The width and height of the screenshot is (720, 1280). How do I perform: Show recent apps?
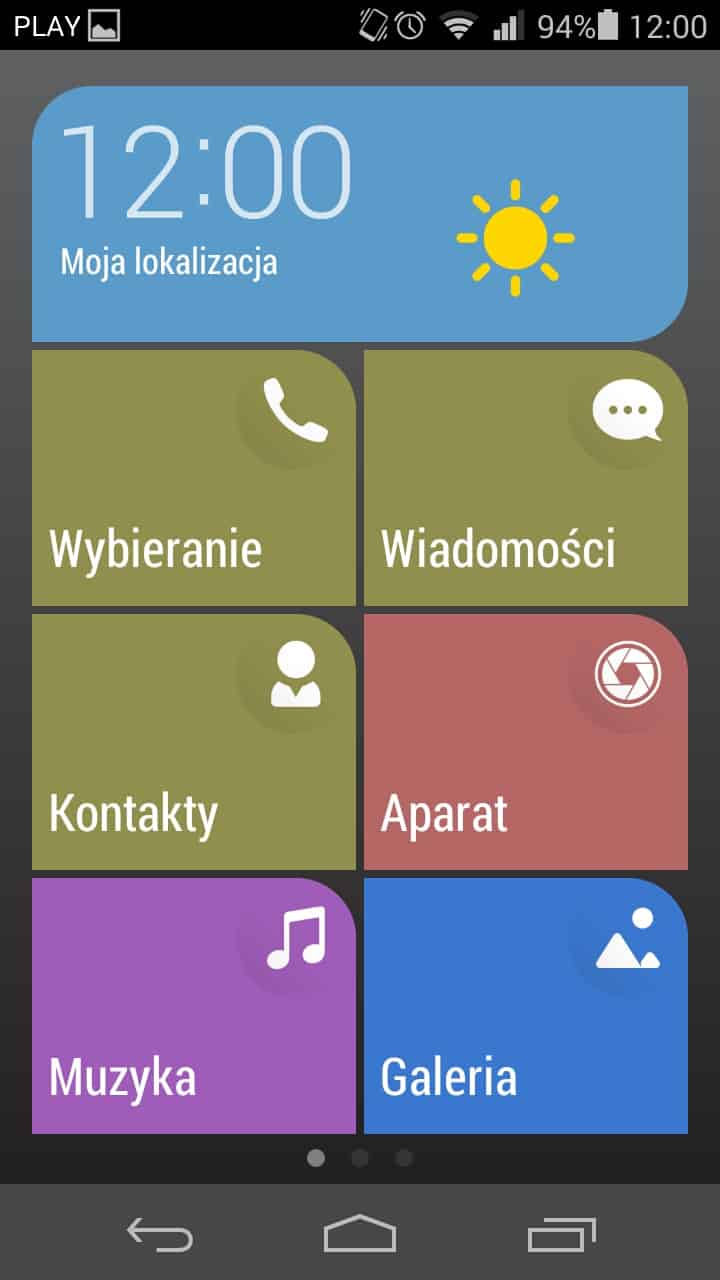click(x=561, y=1234)
